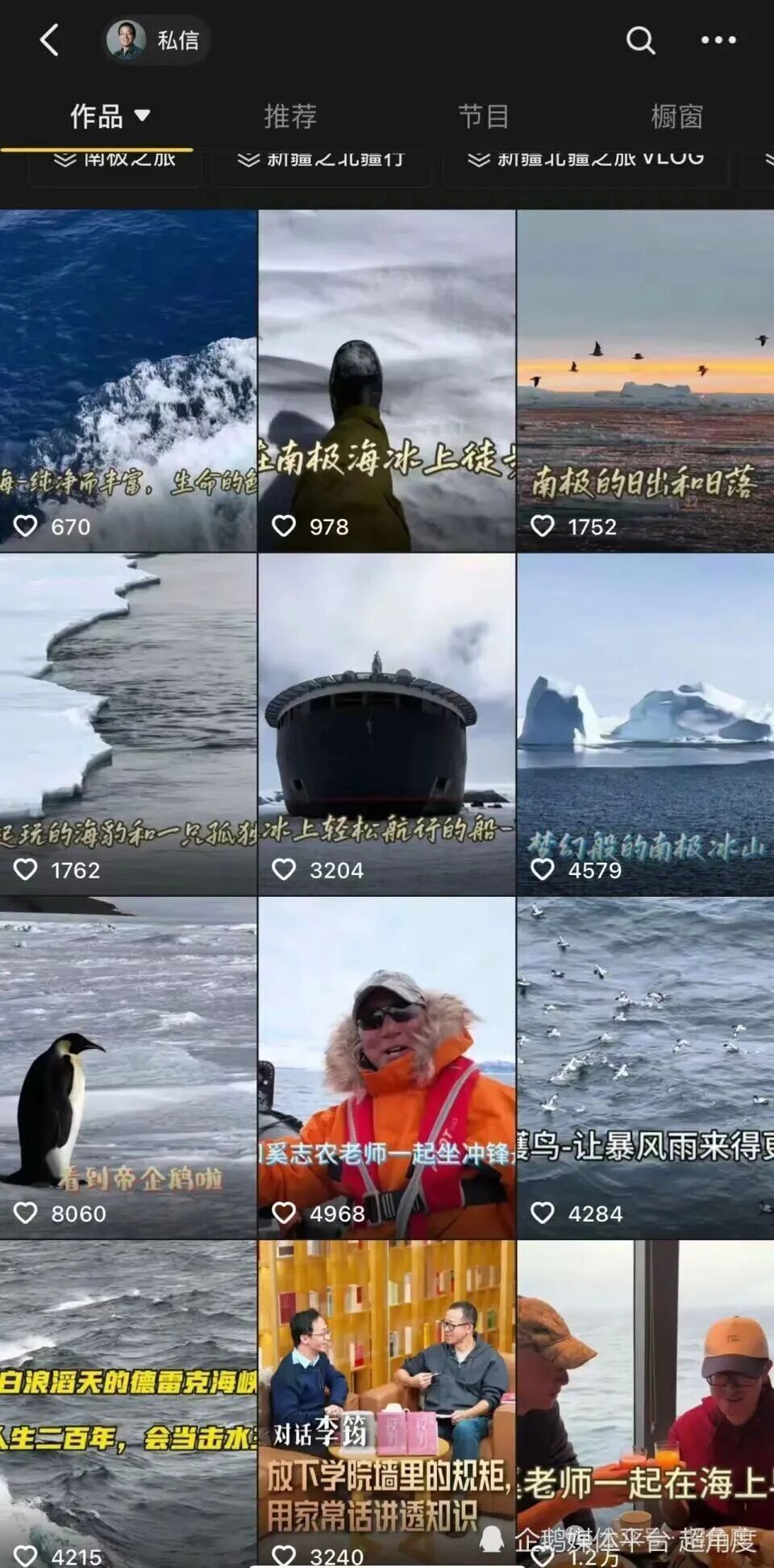The width and height of the screenshot is (774, 1568).
Task: Switch to the 推荐 tab
Action: pos(290,116)
